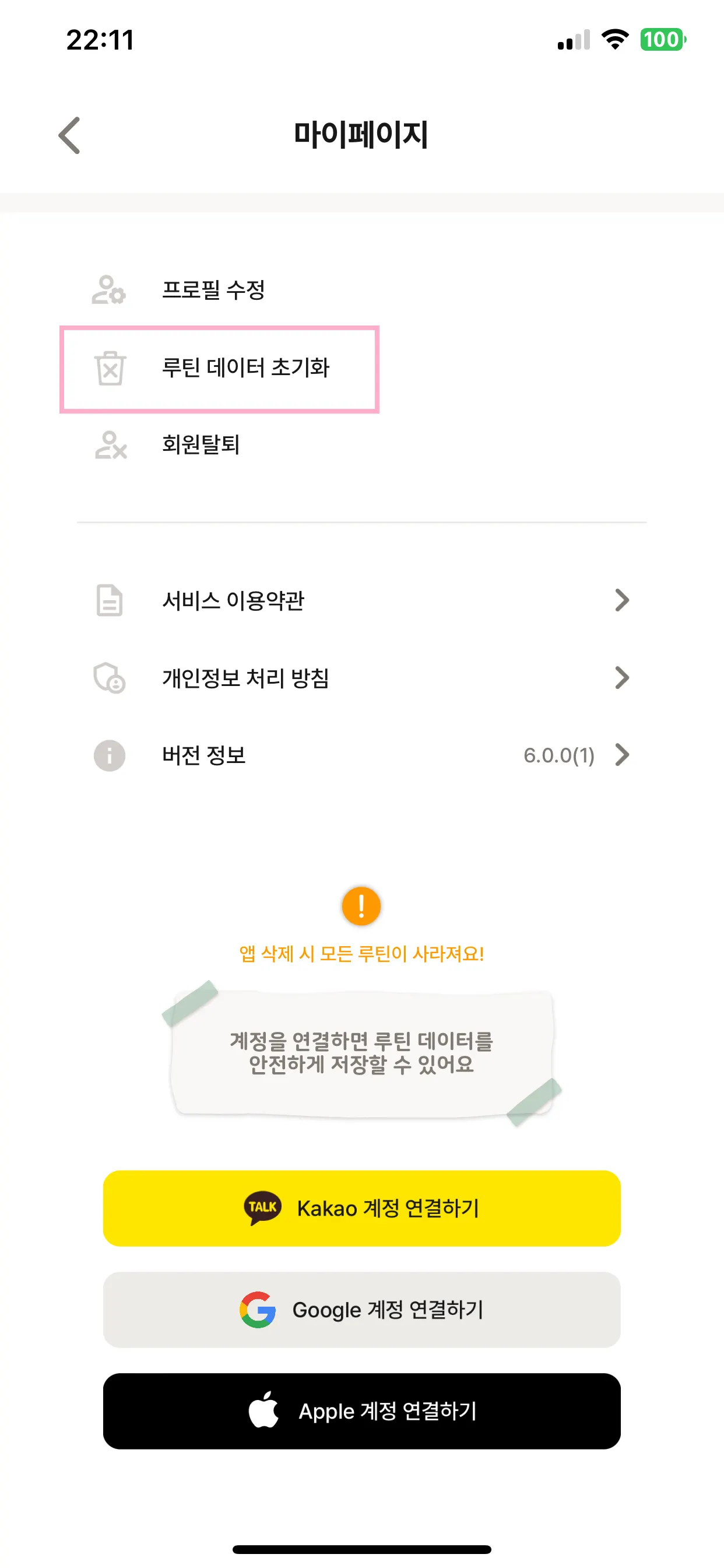Tap 회원탈퇴 option
The width and height of the screenshot is (724, 1568).
(x=201, y=444)
